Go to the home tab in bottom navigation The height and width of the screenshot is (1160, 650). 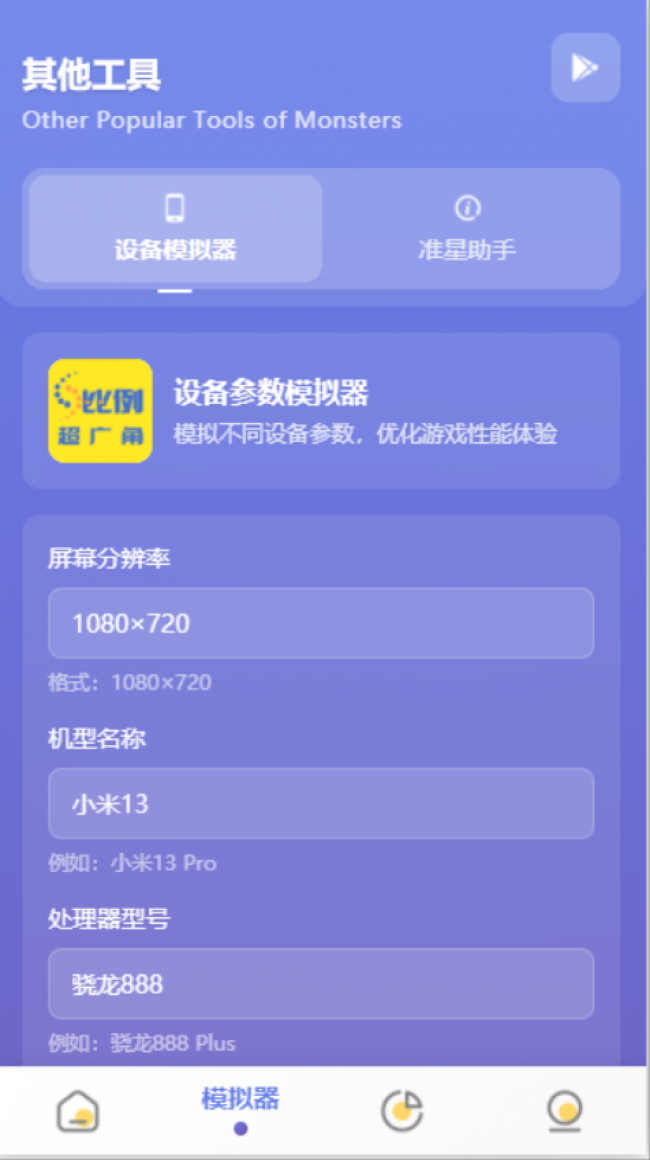pyautogui.click(x=78, y=1111)
